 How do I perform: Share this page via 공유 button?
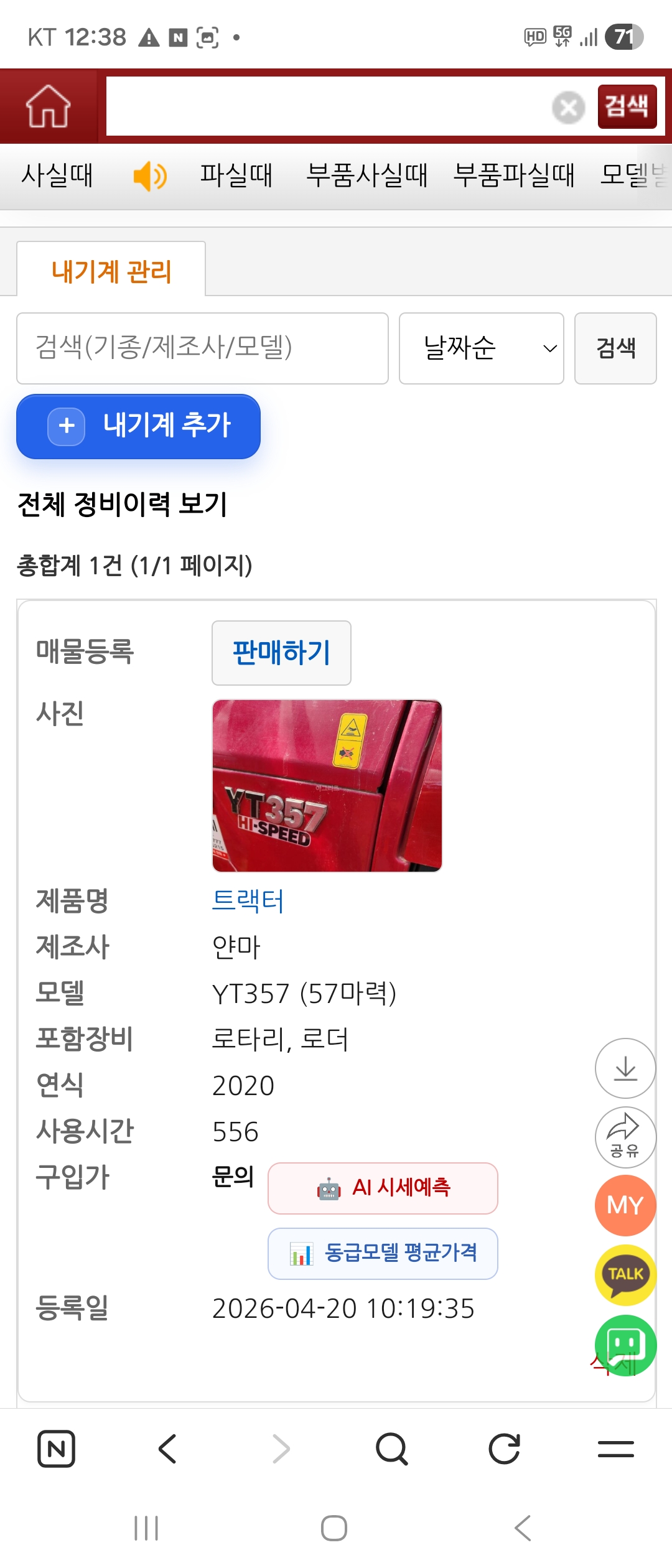click(x=625, y=1137)
